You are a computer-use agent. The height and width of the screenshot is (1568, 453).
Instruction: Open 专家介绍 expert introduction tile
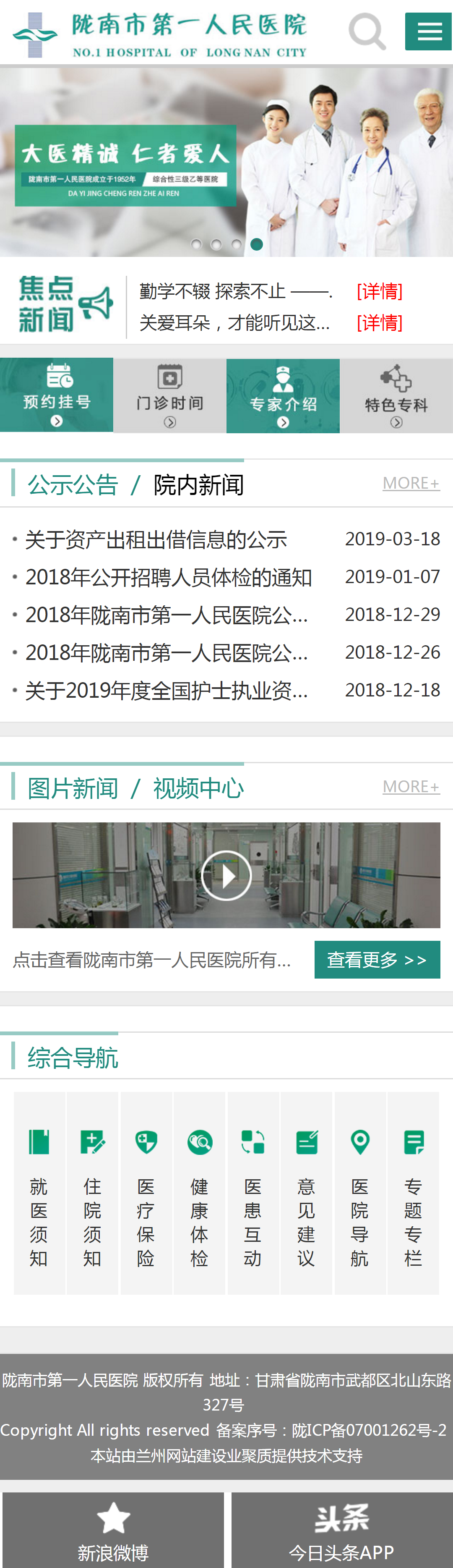(x=283, y=395)
